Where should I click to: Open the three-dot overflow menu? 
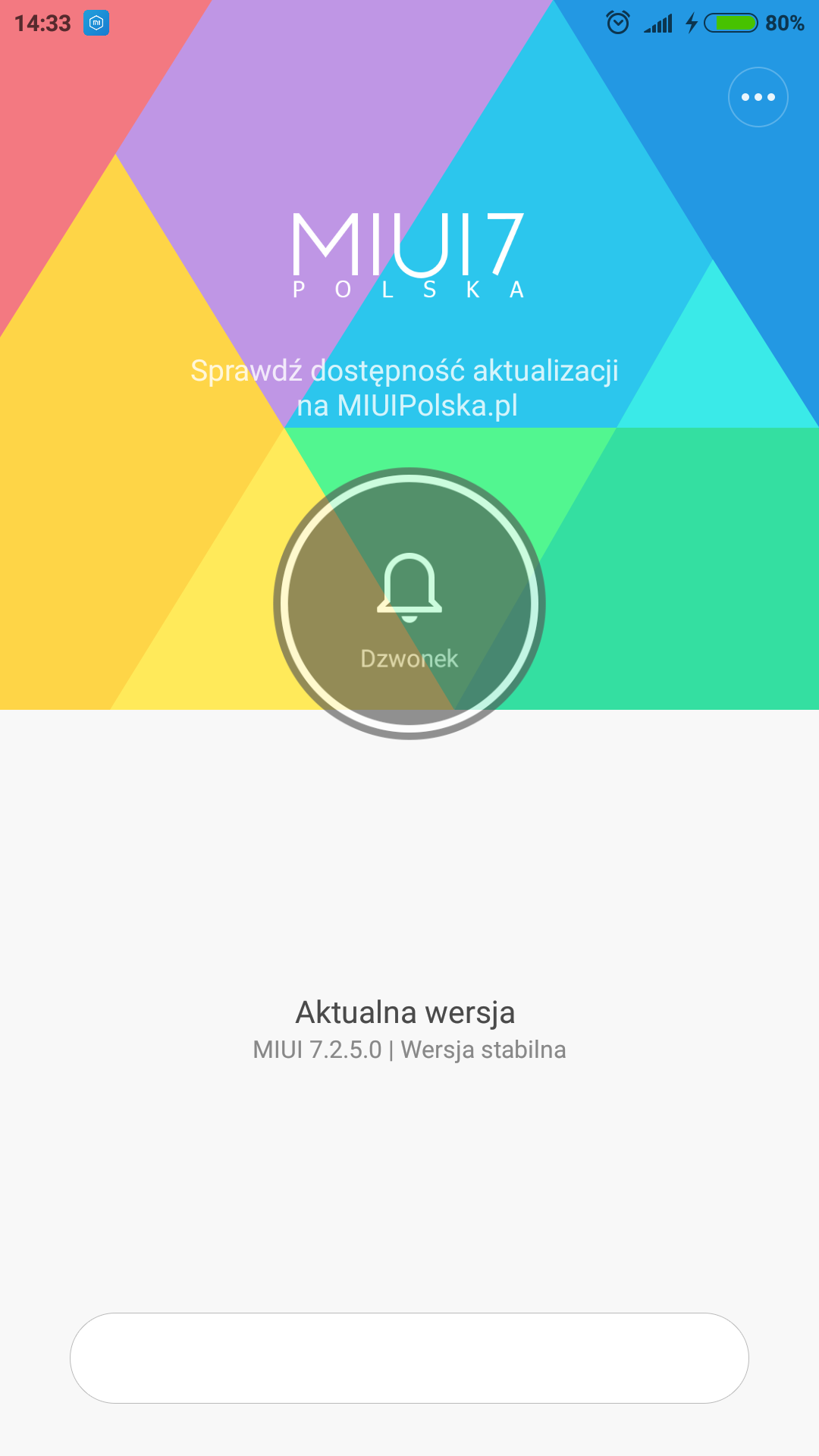pos(758,97)
